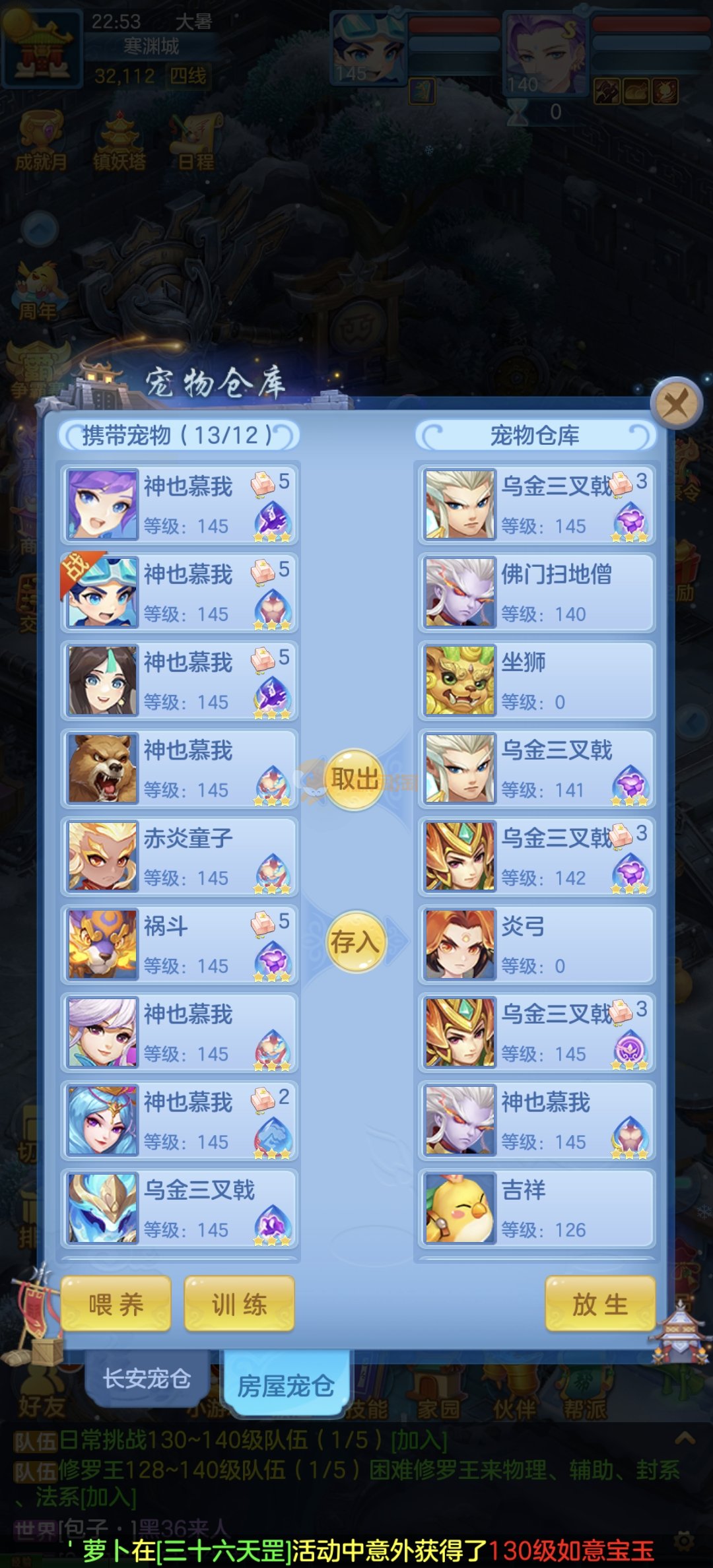Screen dimensions: 713x1568
Task: Tap the 取出 button
Action: 355,779
